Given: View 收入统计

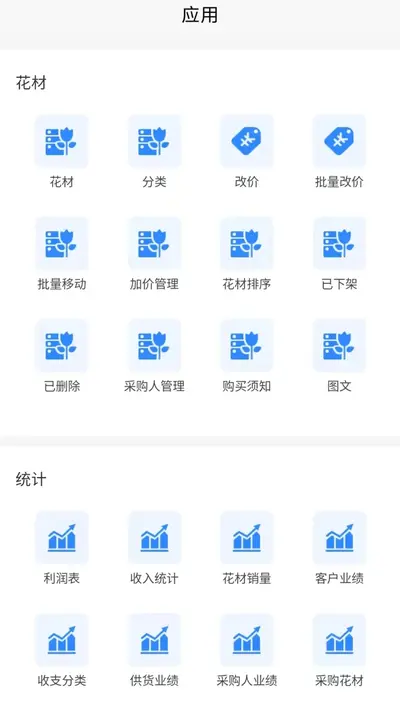Looking at the screenshot, I should point(154,538).
